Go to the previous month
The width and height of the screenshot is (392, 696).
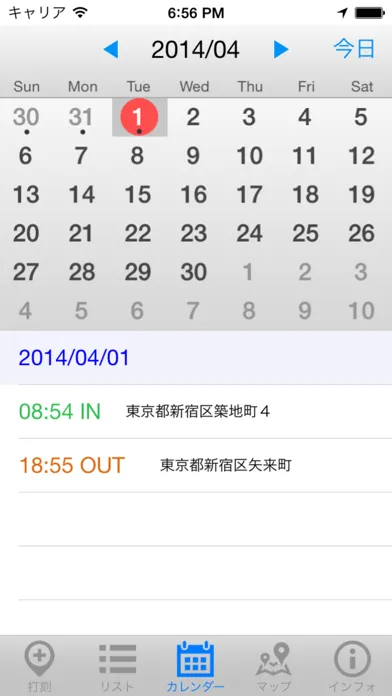point(111,49)
